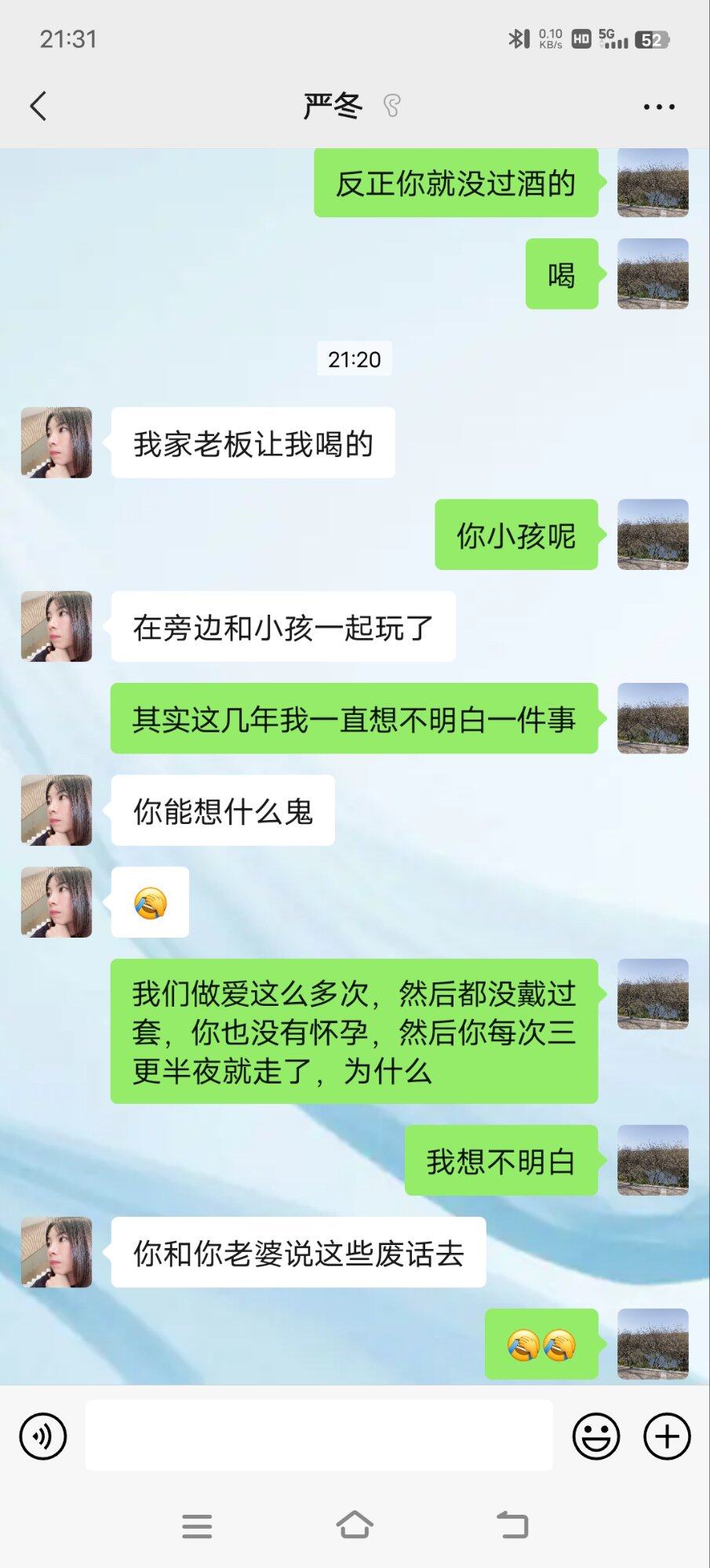Open contact avatar beside 我家老板让我喝的
710x1568 pixels.
click(x=56, y=442)
